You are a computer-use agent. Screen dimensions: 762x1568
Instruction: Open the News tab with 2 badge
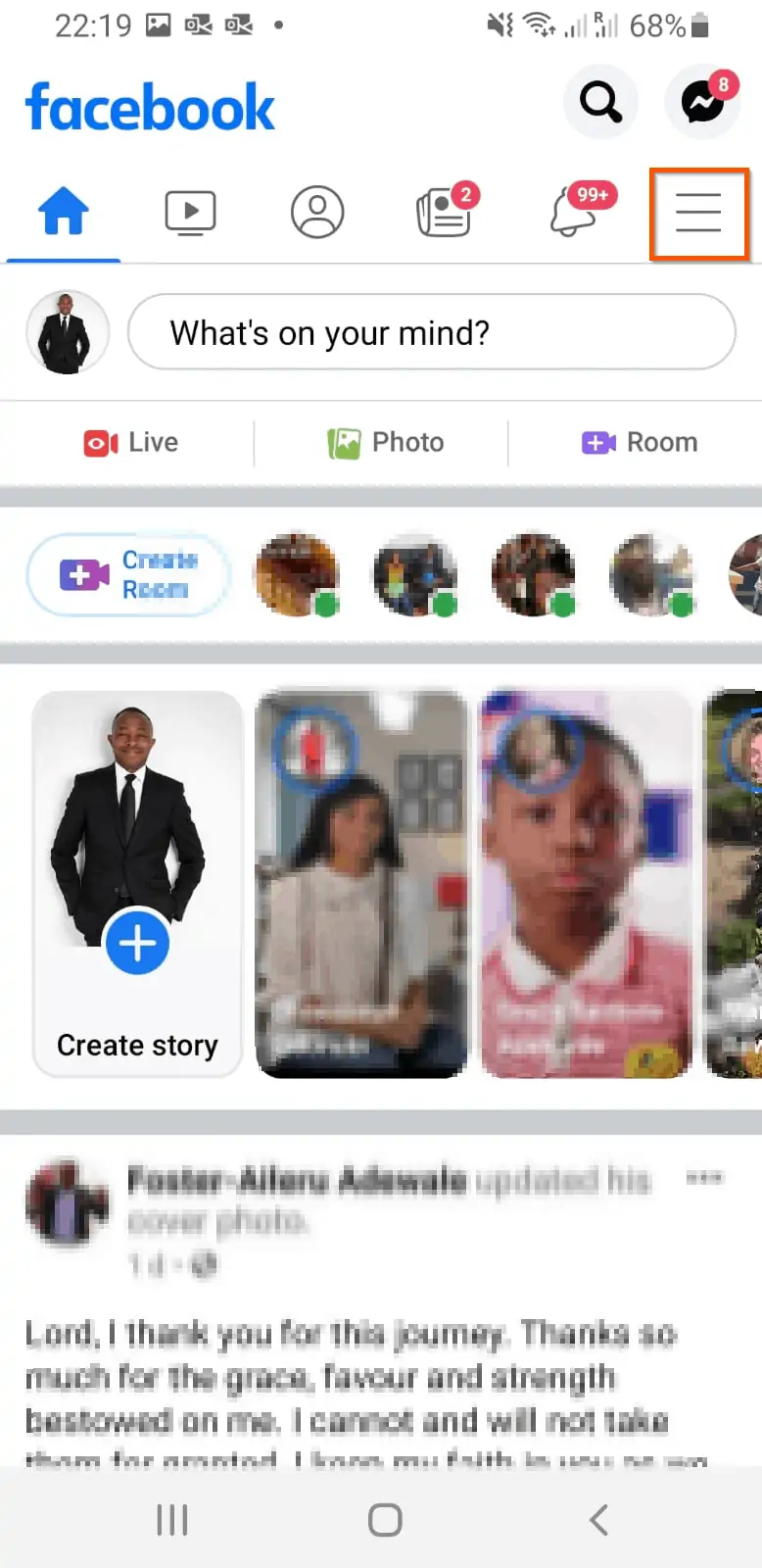(x=444, y=212)
